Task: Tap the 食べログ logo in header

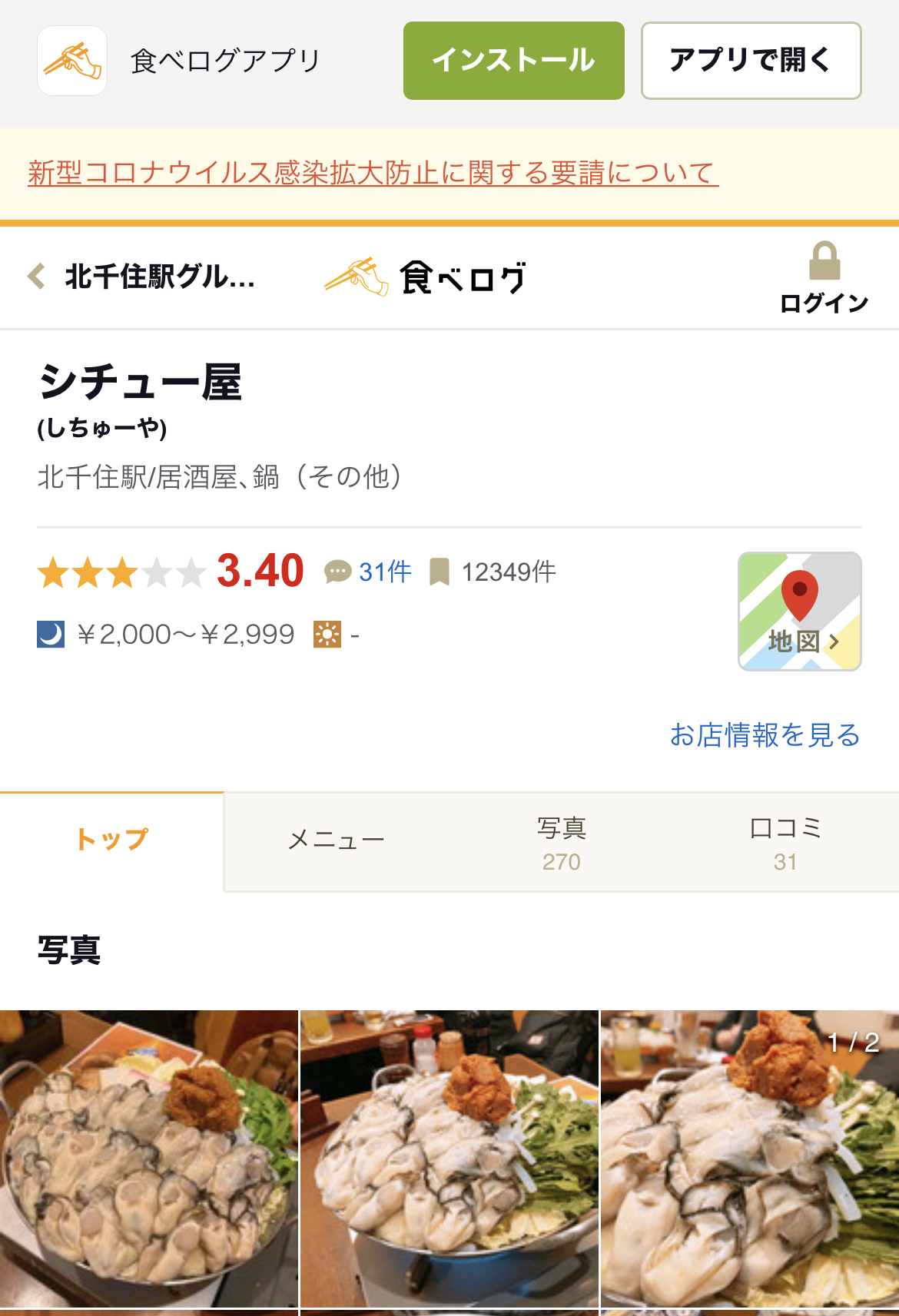Action: [x=426, y=277]
